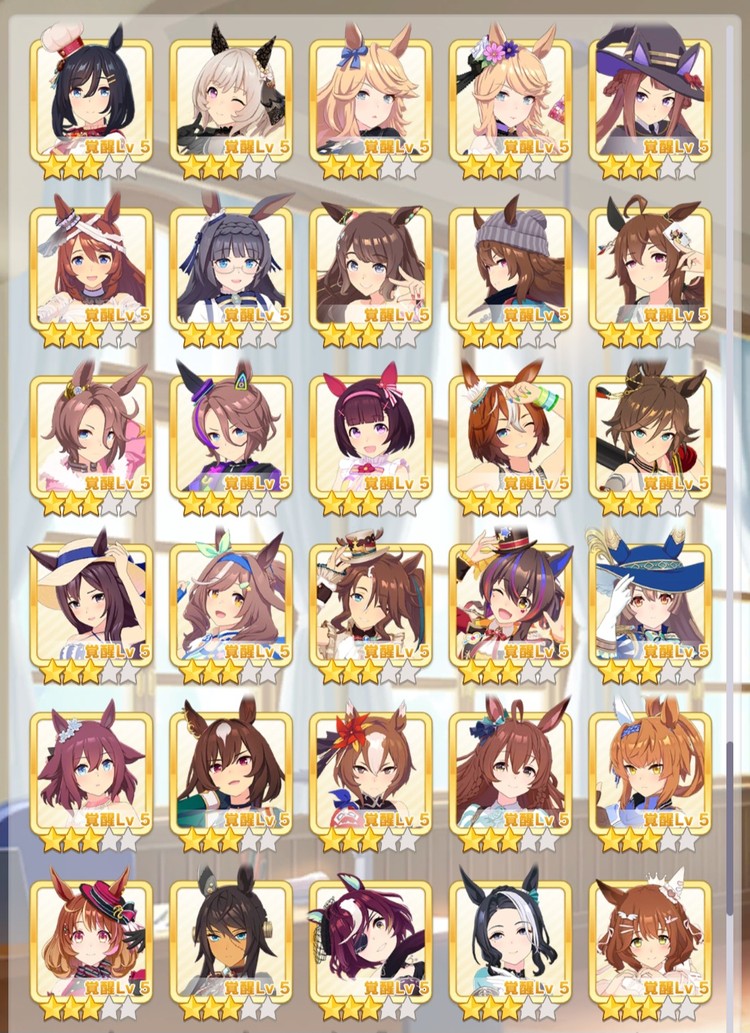Viewport: 750px width, 1033px height.
Task: Pick the tanned character wearing headphones
Action: (x=231, y=940)
